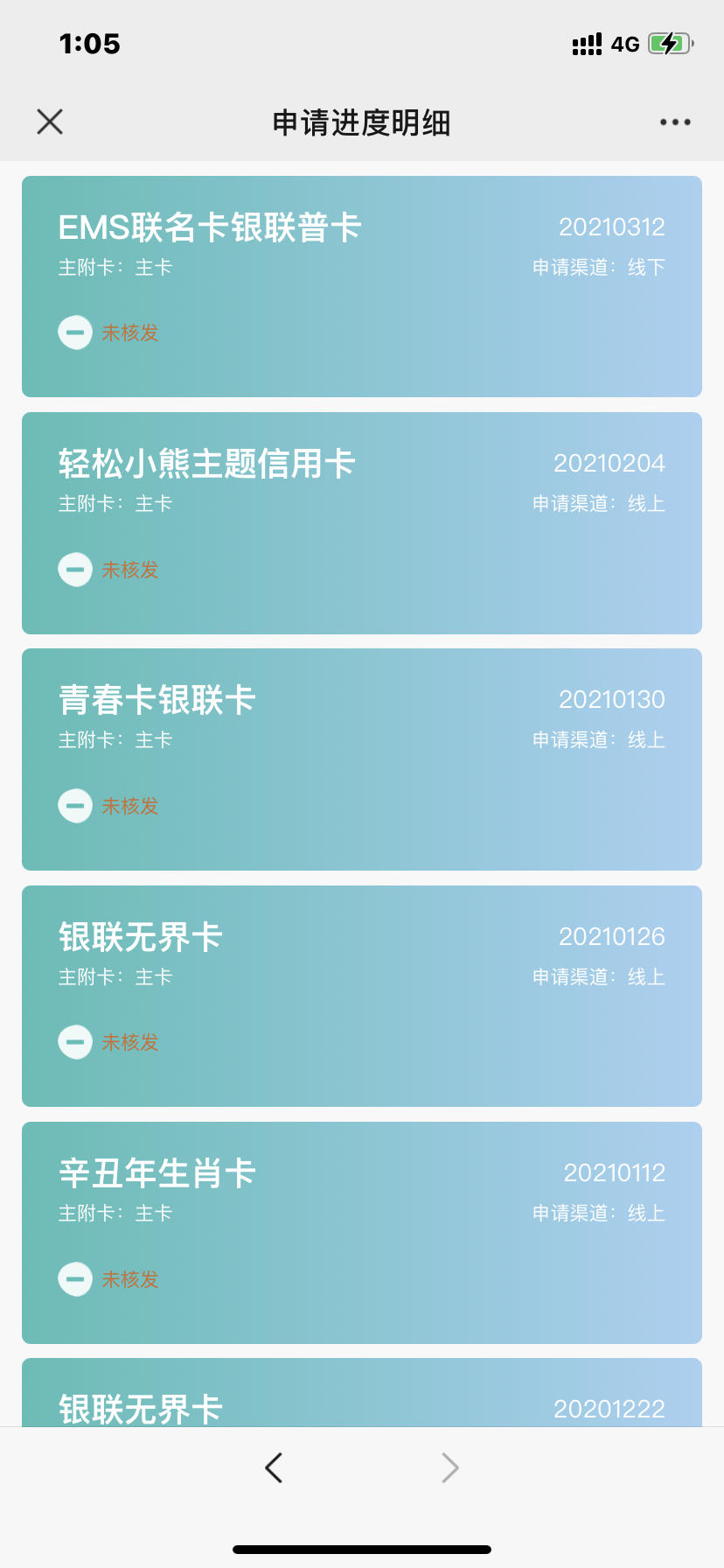The width and height of the screenshot is (724, 1568).
Task: Open the 青春卡银联卡 application card
Action: click(x=362, y=759)
